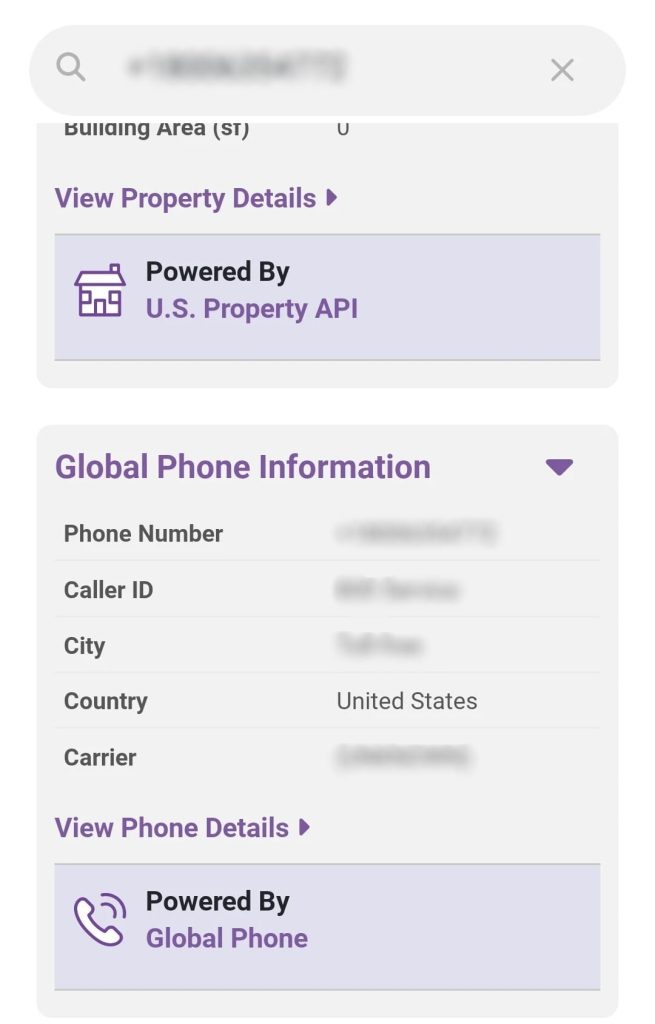This screenshot has height=1024, width=655.
Task: Collapse the Global Phone Information section
Action: [559, 467]
